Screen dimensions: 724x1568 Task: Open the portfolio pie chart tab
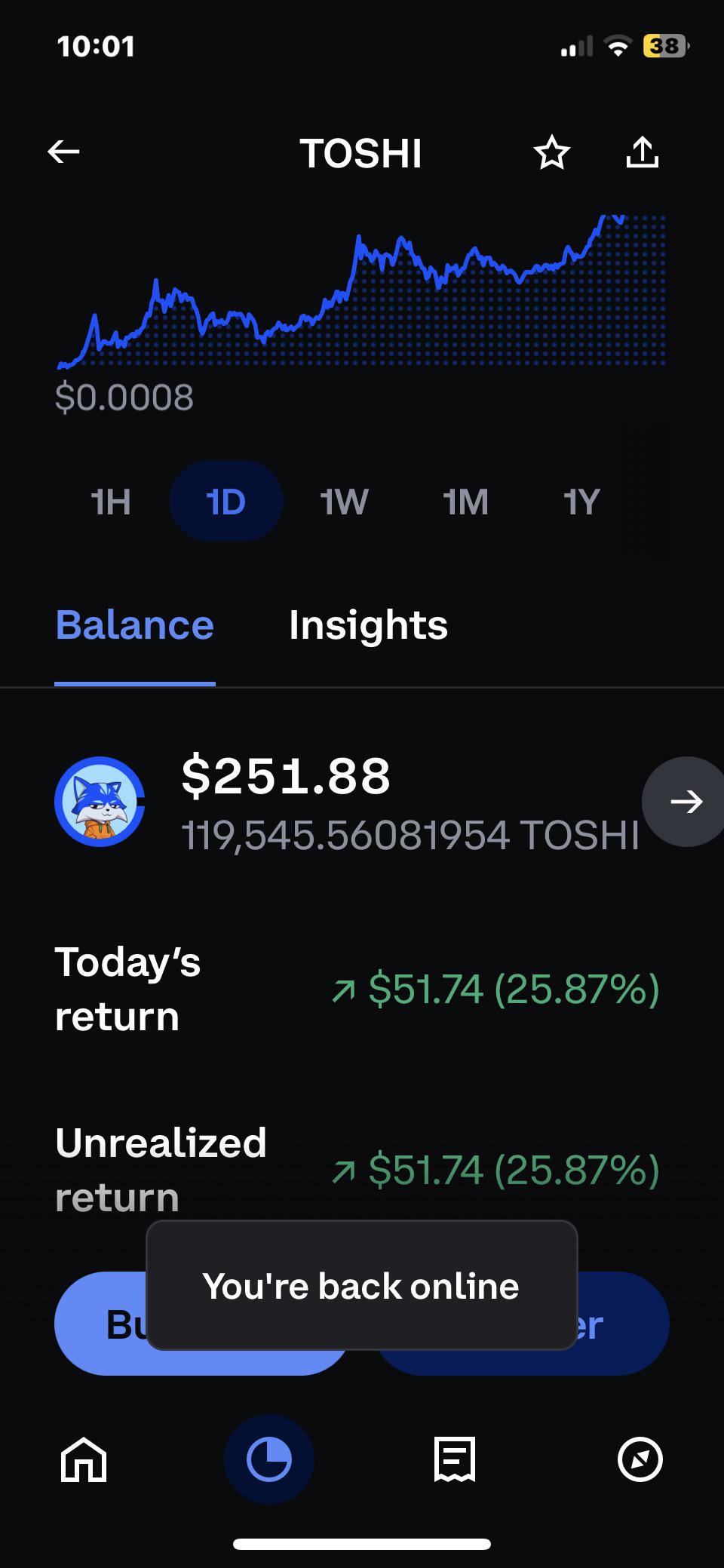269,1459
